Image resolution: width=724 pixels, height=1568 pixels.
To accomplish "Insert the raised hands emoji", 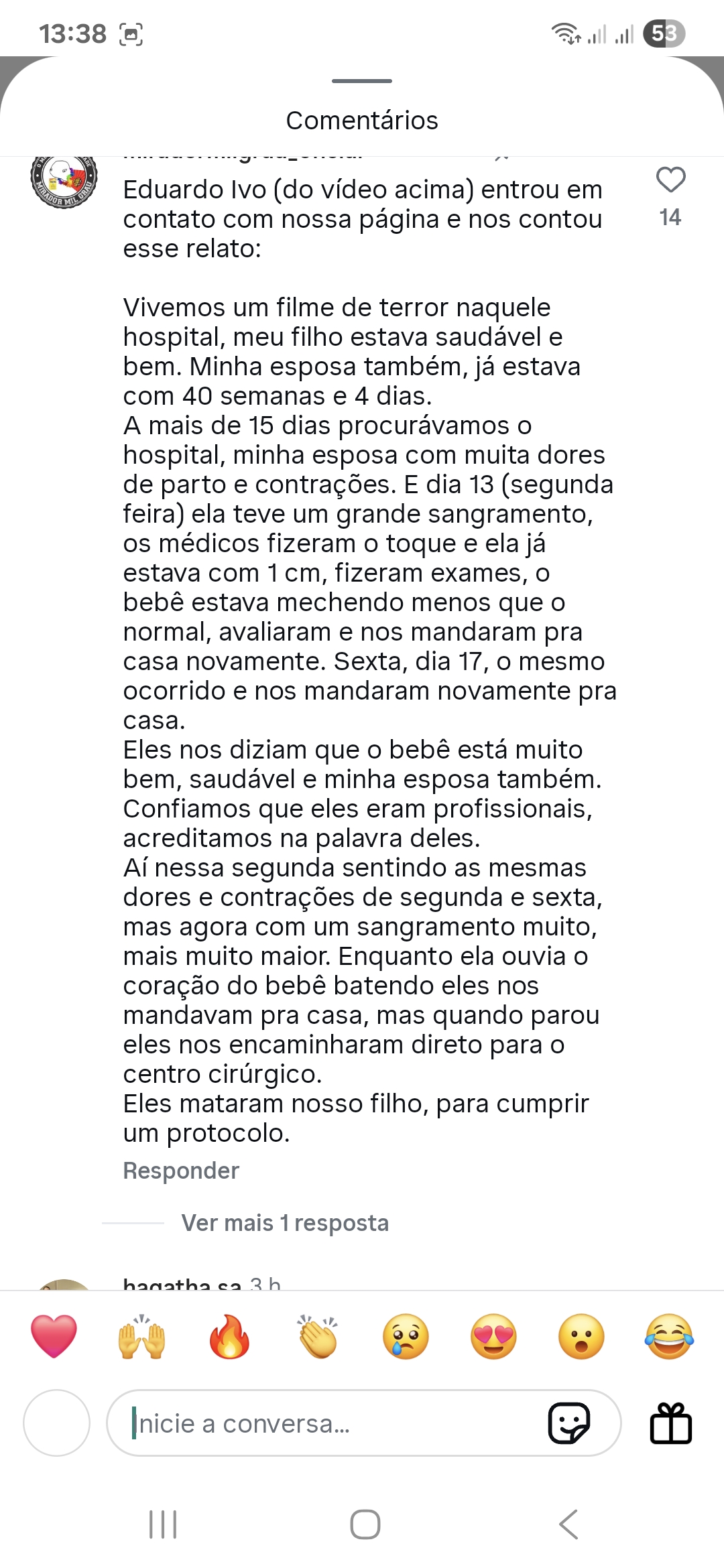I will [141, 1336].
